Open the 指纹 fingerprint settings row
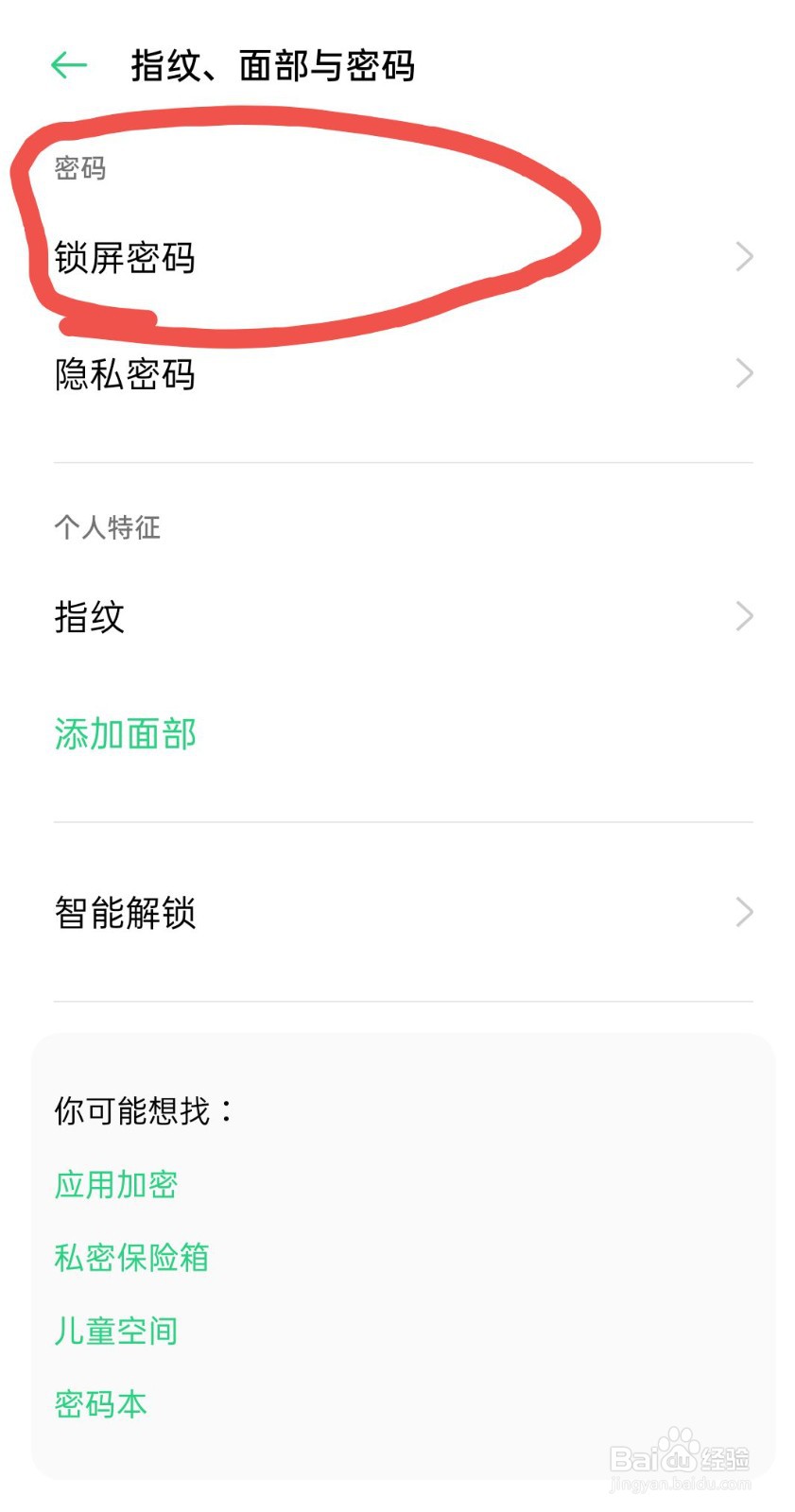This screenshot has width=795, height=1512. (x=88, y=617)
